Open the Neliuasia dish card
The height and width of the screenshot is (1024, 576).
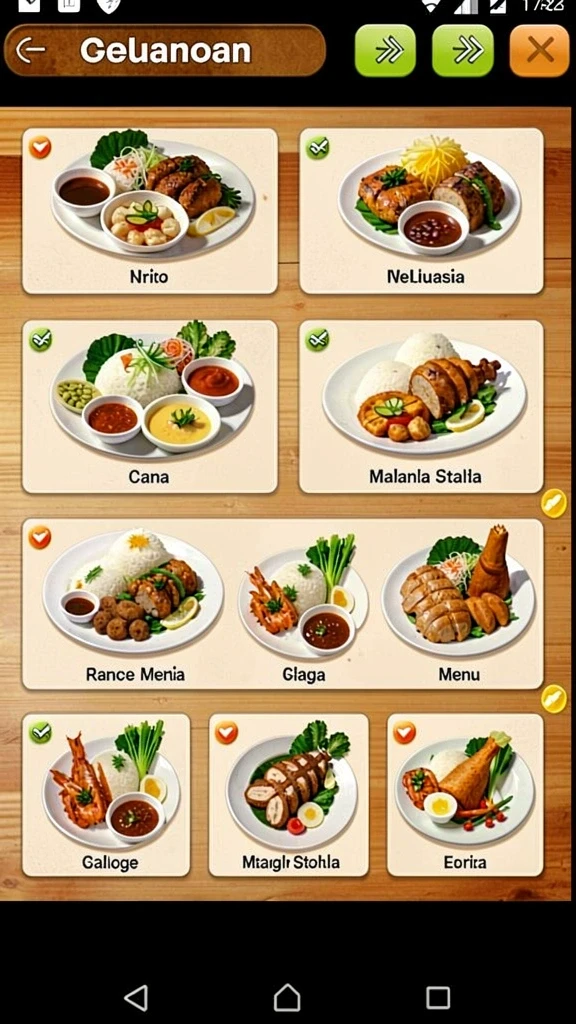pos(421,211)
